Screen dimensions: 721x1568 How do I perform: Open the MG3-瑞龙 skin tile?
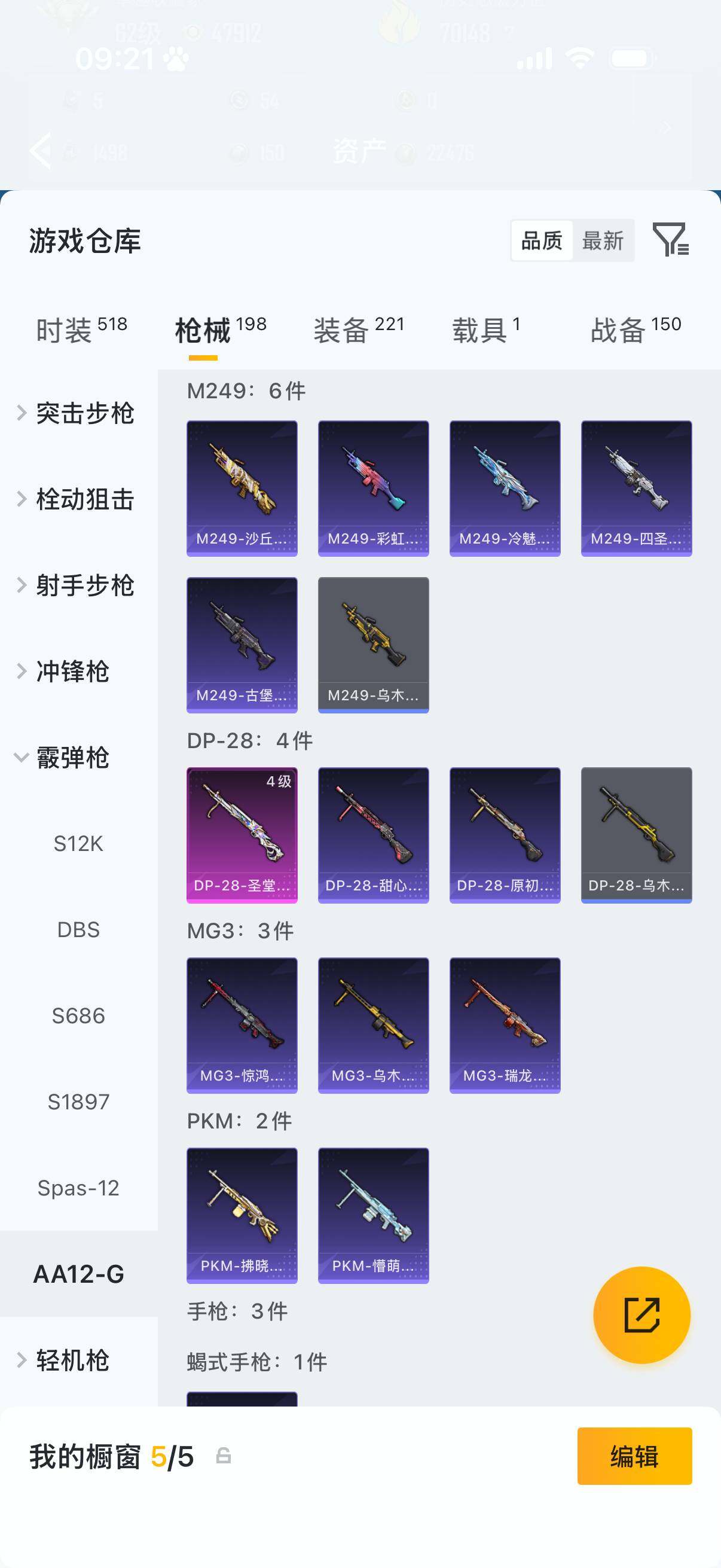click(x=505, y=1025)
